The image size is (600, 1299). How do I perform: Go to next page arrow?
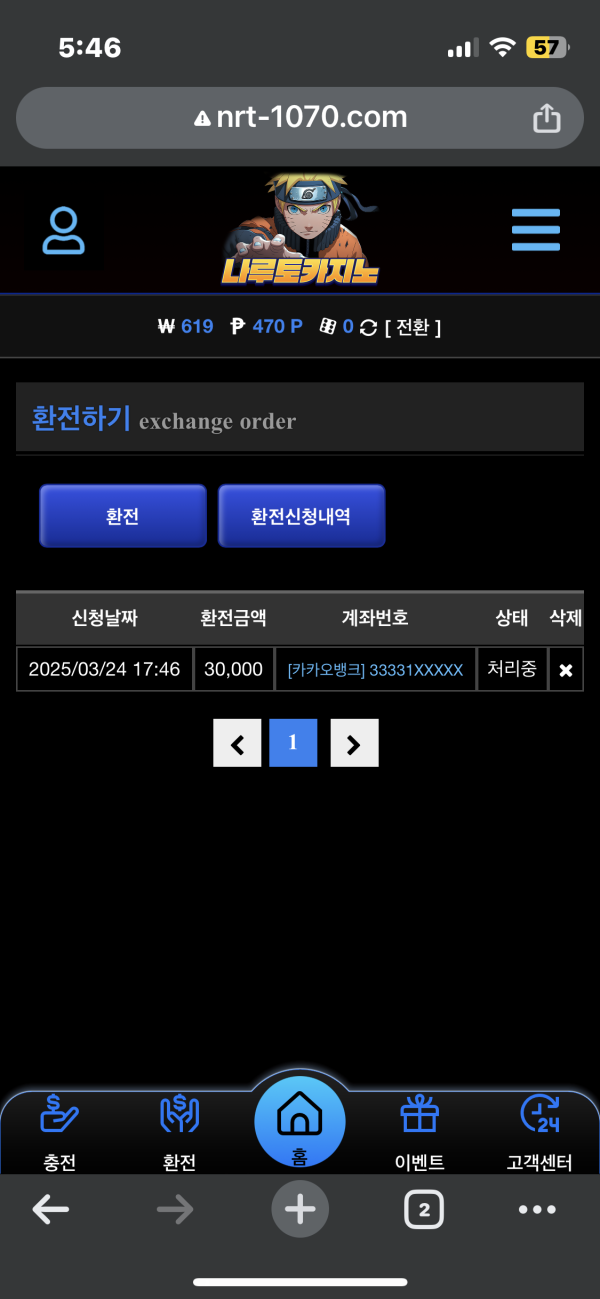[x=354, y=743]
